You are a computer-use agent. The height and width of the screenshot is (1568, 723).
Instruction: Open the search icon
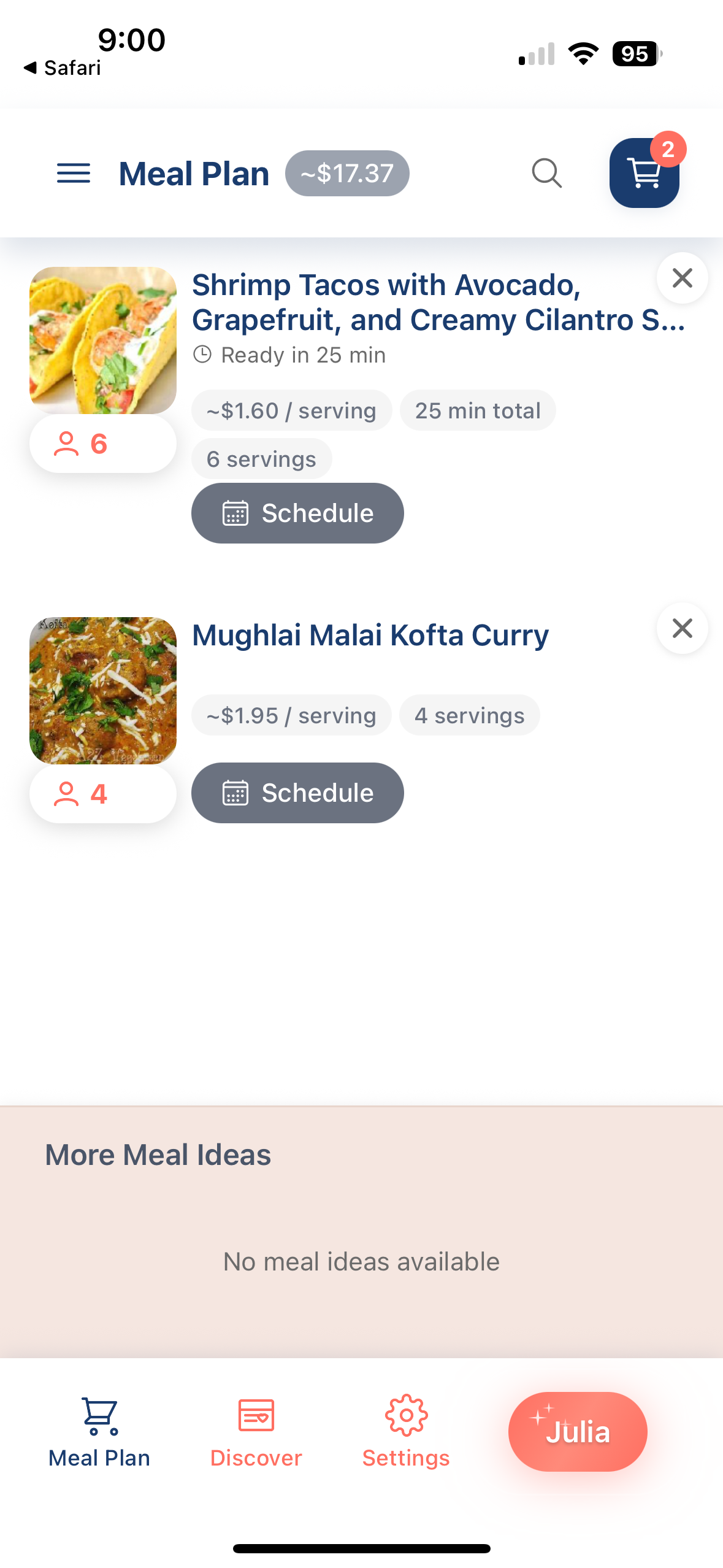(x=546, y=174)
